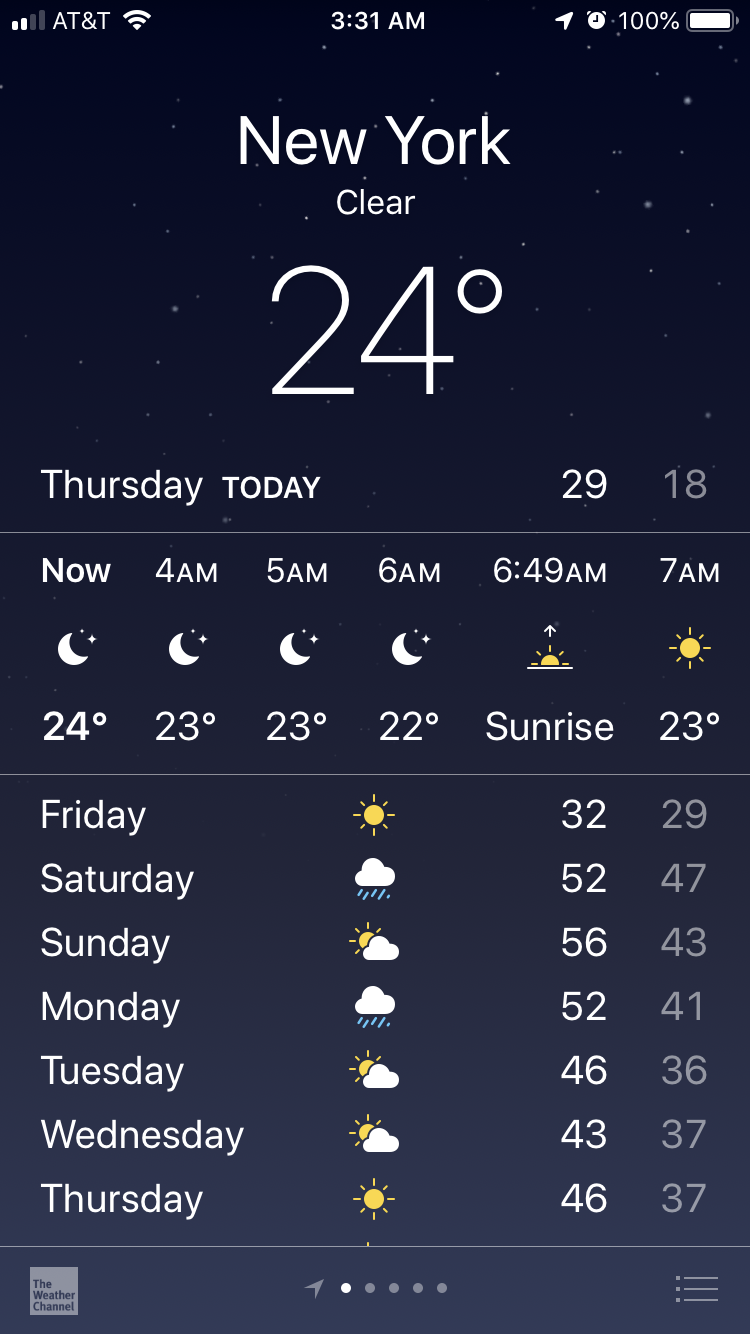Open the city list menu icon

click(x=697, y=1289)
